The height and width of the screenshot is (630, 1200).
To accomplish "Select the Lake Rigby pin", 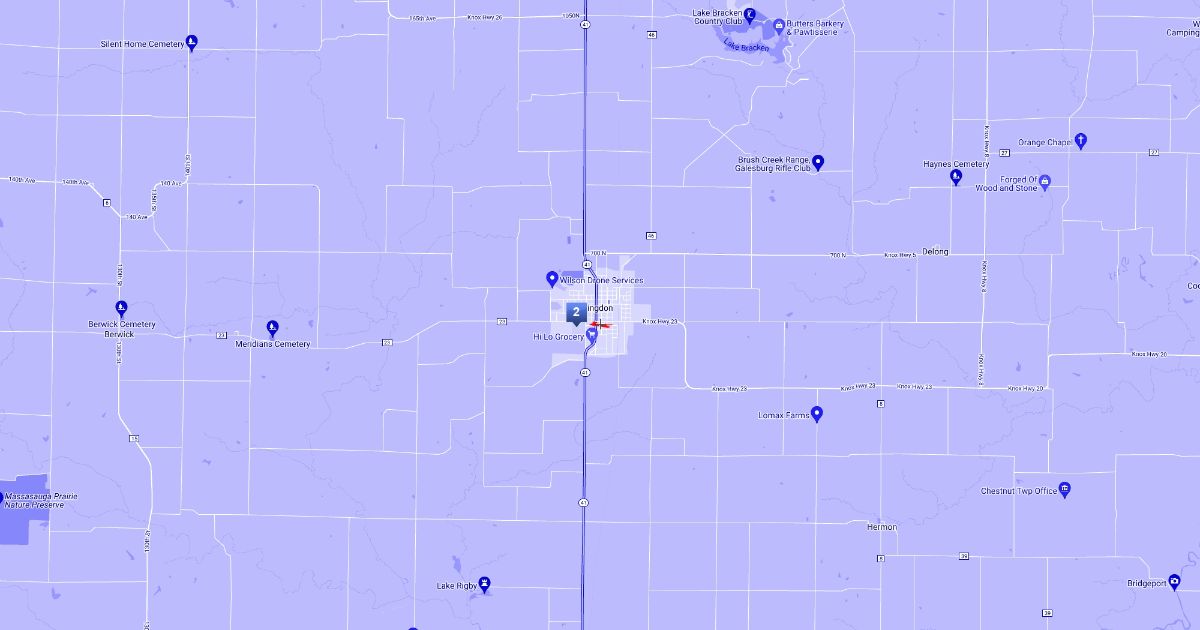I will tap(485, 583).
